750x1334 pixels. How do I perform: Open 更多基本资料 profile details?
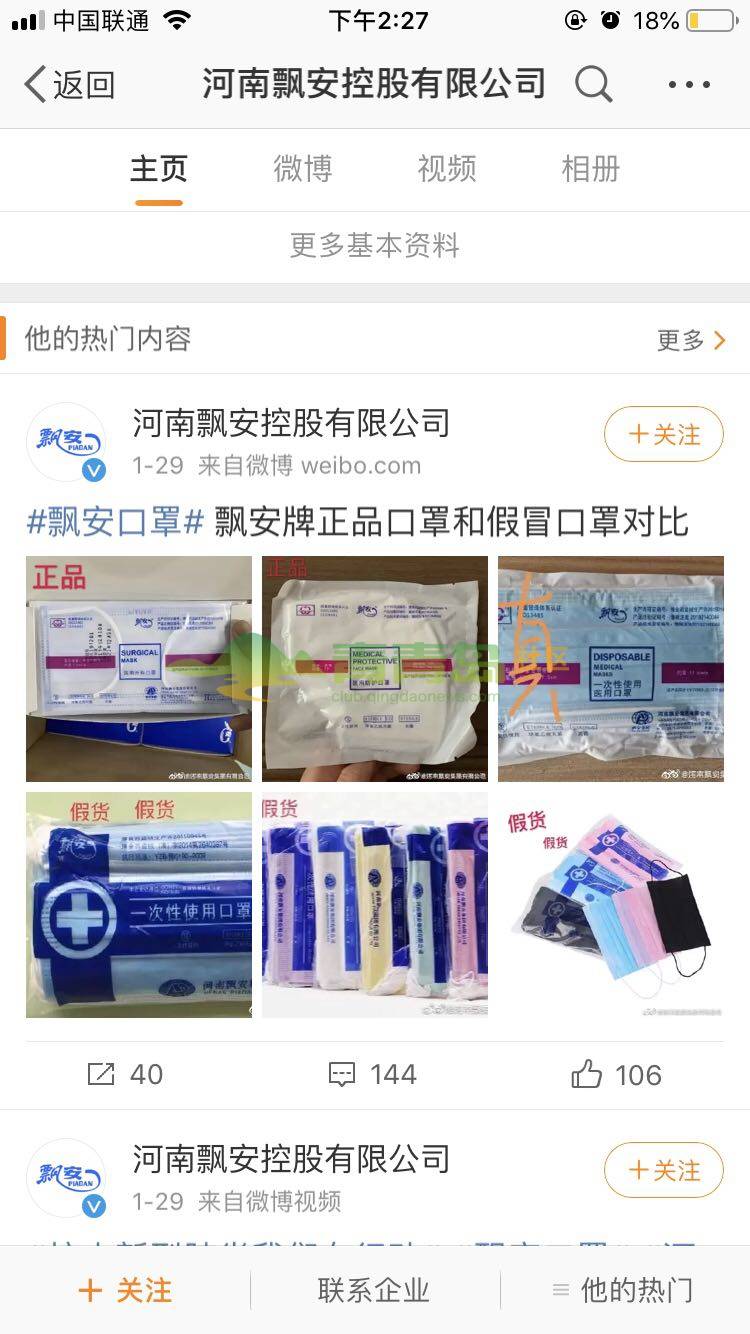375,245
